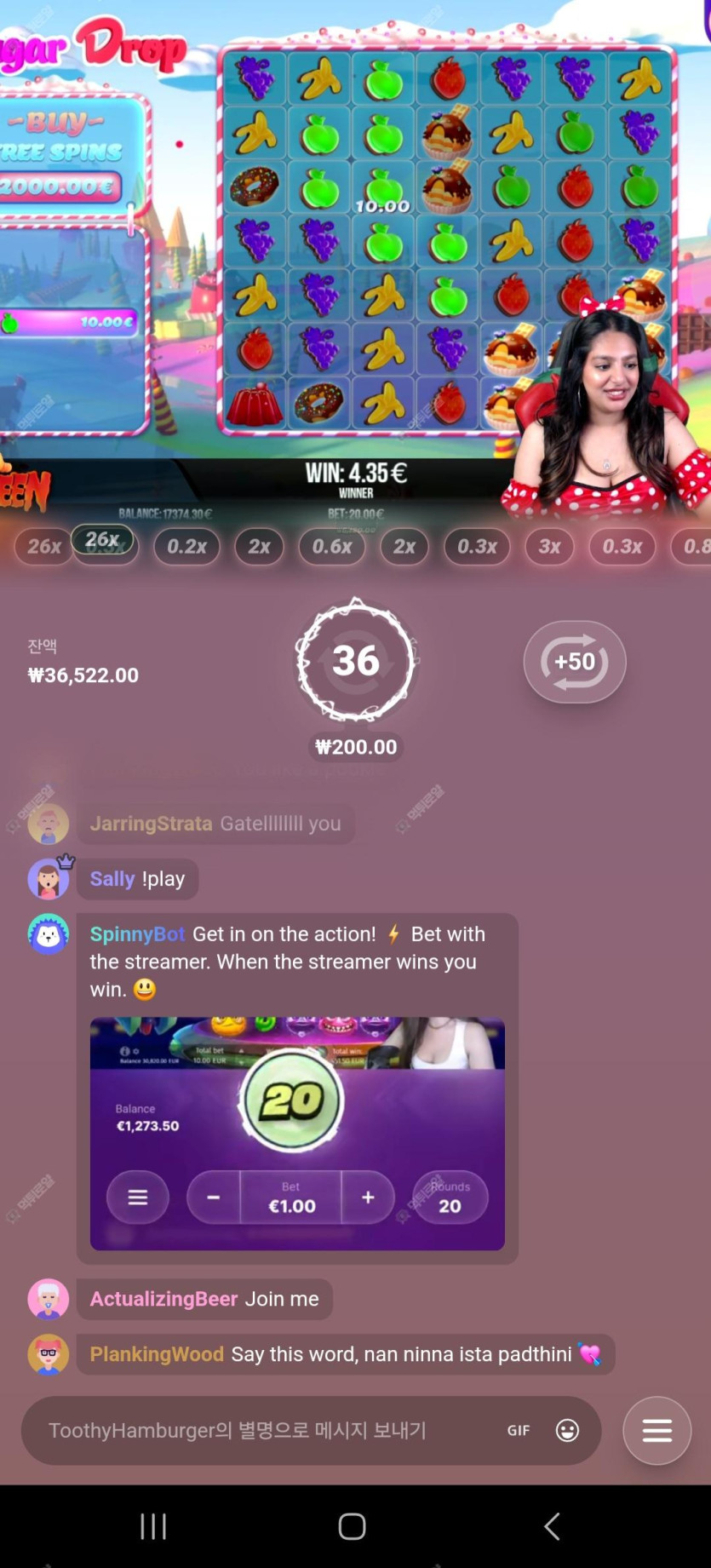The width and height of the screenshot is (711, 1568).
Task: Tap the 26x multiplier chip
Action: [x=44, y=547]
